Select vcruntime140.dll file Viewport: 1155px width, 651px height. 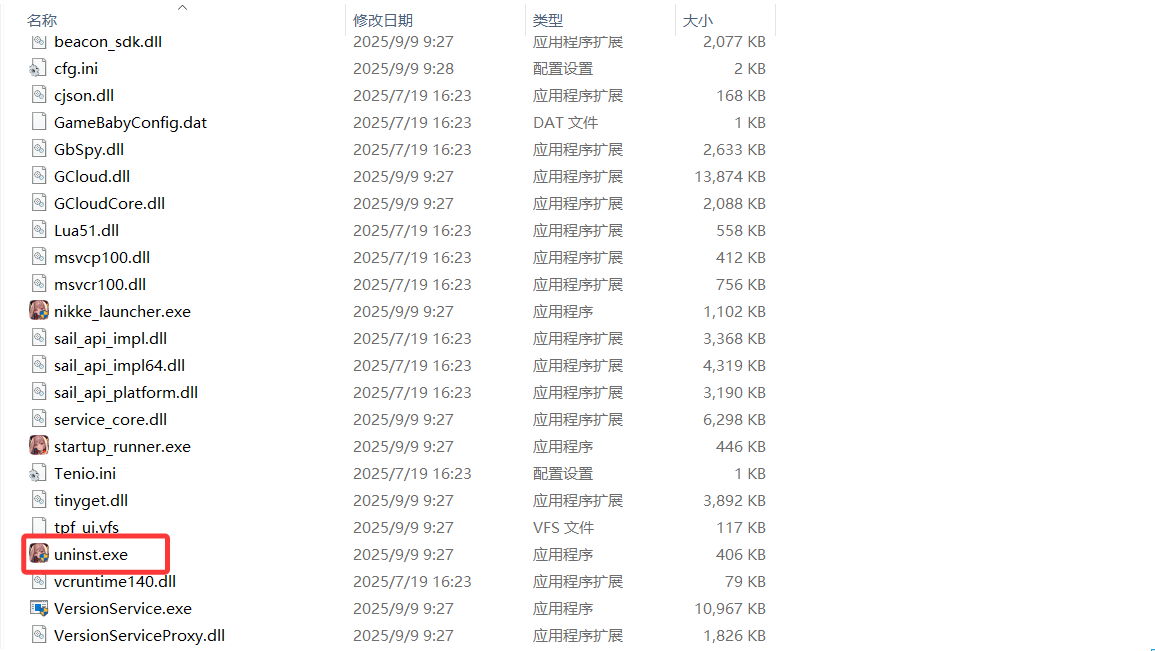(x=114, y=581)
